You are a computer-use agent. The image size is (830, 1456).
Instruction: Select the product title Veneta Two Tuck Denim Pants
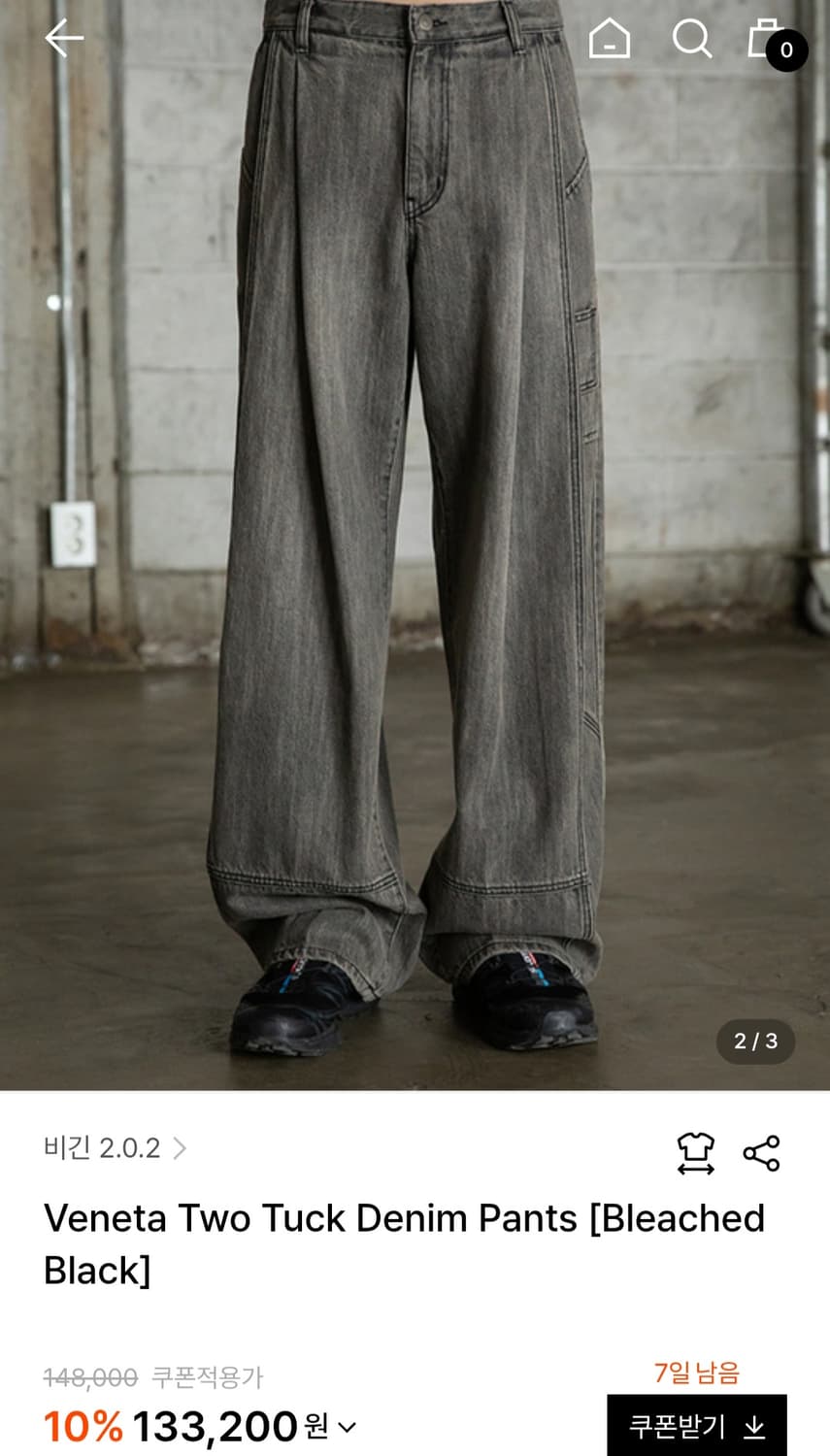tap(403, 1244)
